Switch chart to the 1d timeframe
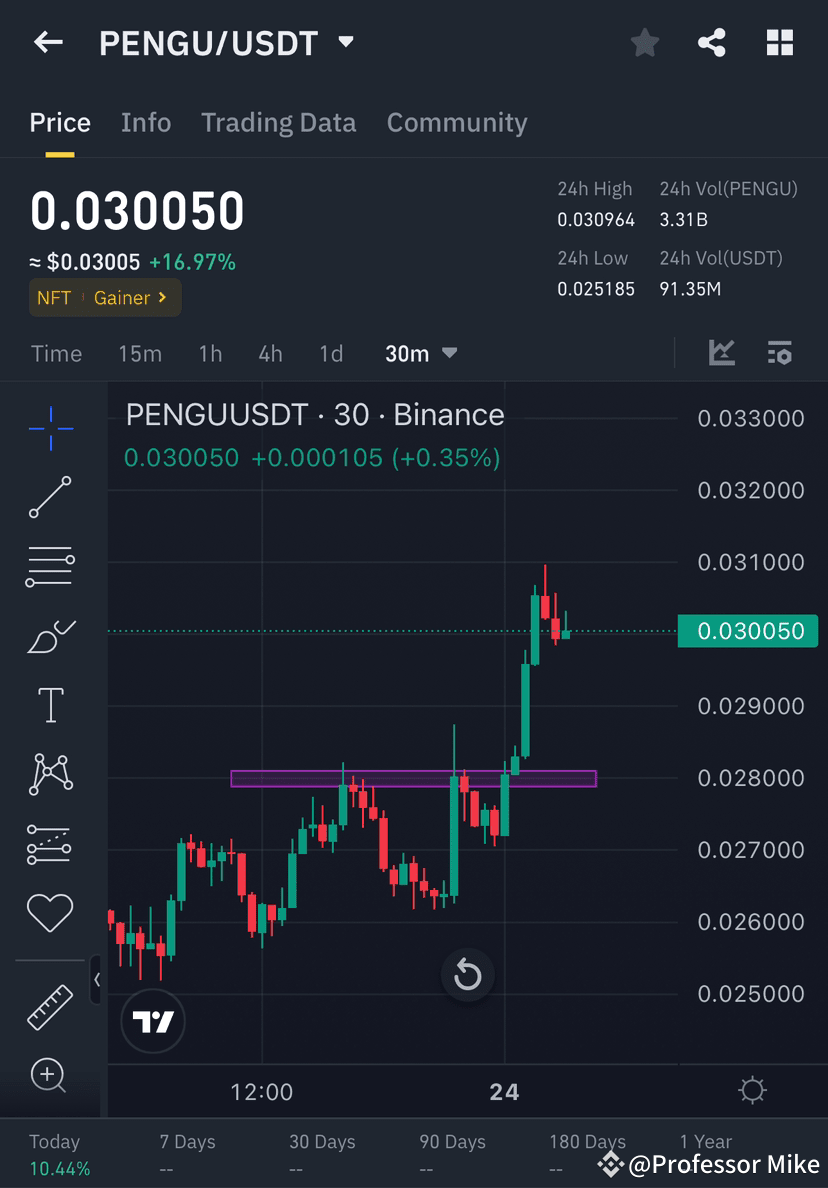This screenshot has width=828, height=1188. [x=332, y=353]
